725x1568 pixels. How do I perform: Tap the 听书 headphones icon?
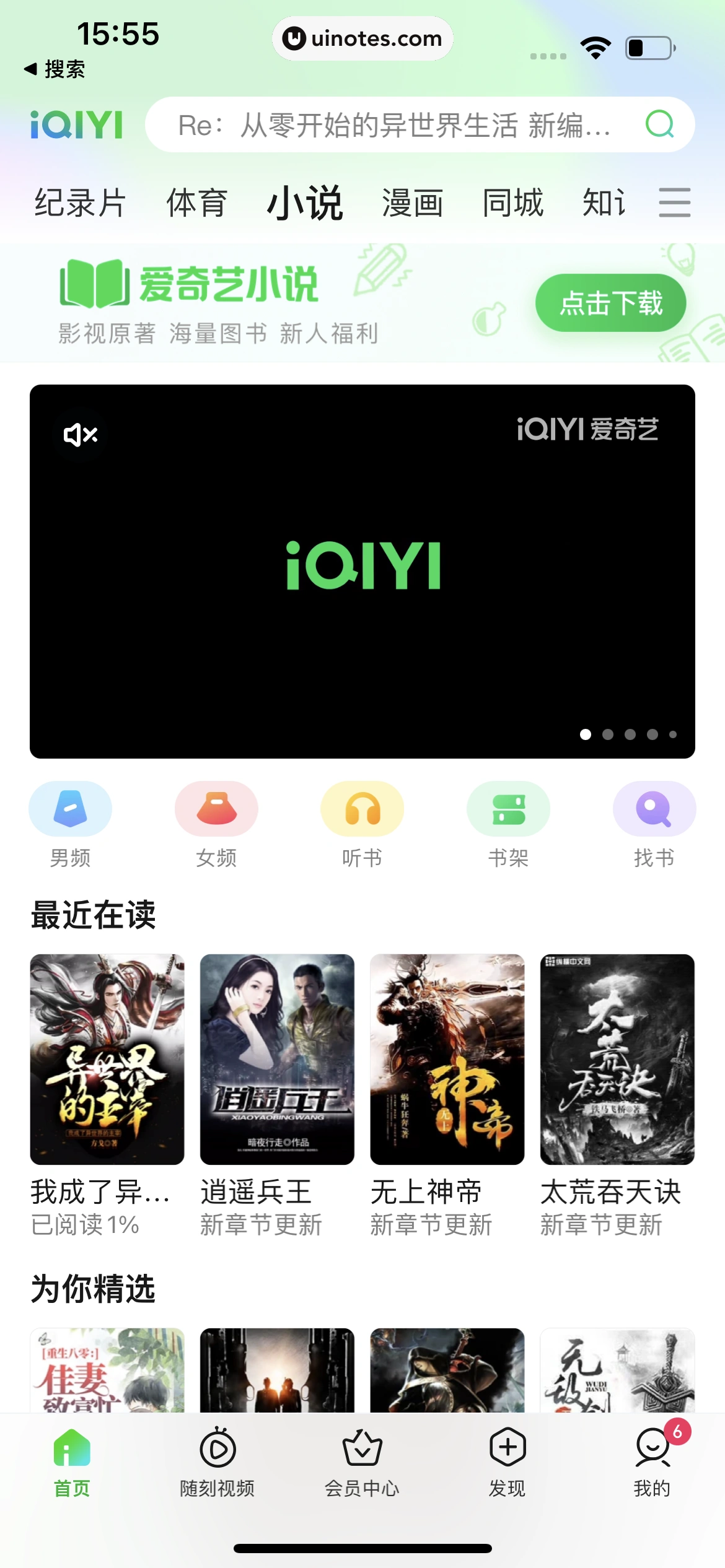point(362,809)
